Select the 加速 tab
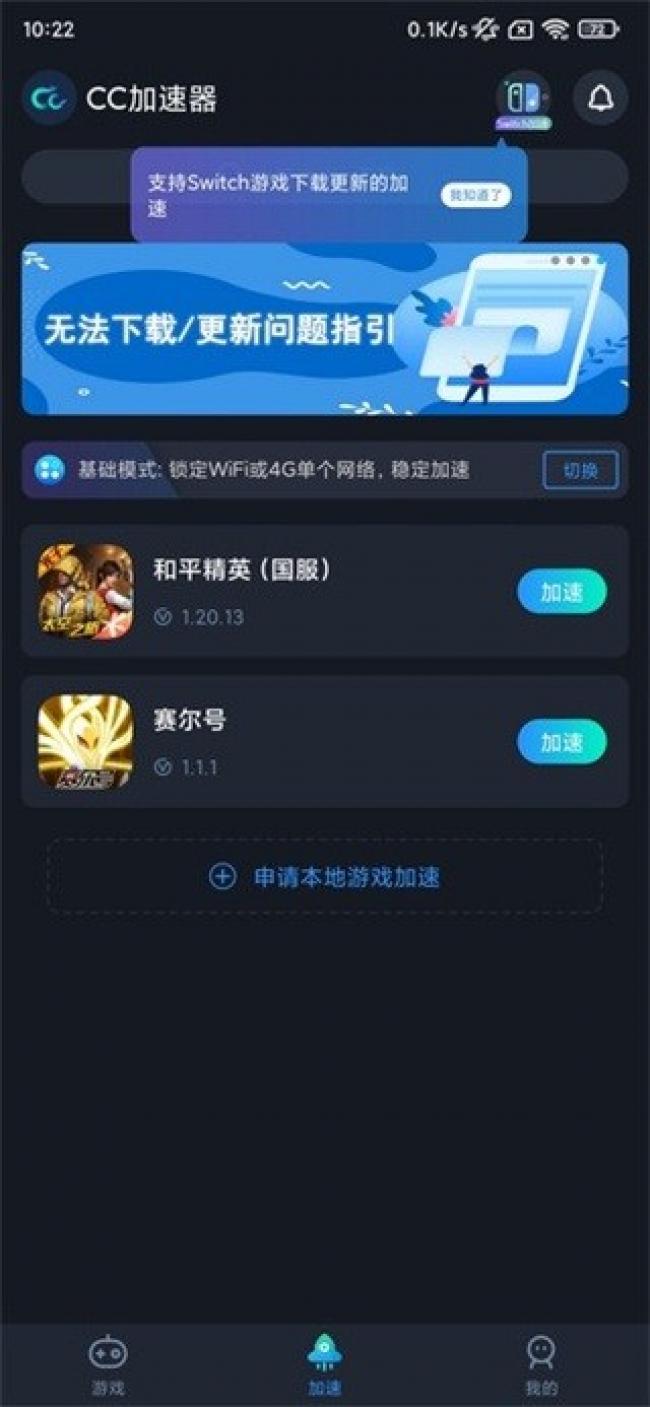Image resolution: width=650 pixels, height=1407 pixels. (x=324, y=1365)
